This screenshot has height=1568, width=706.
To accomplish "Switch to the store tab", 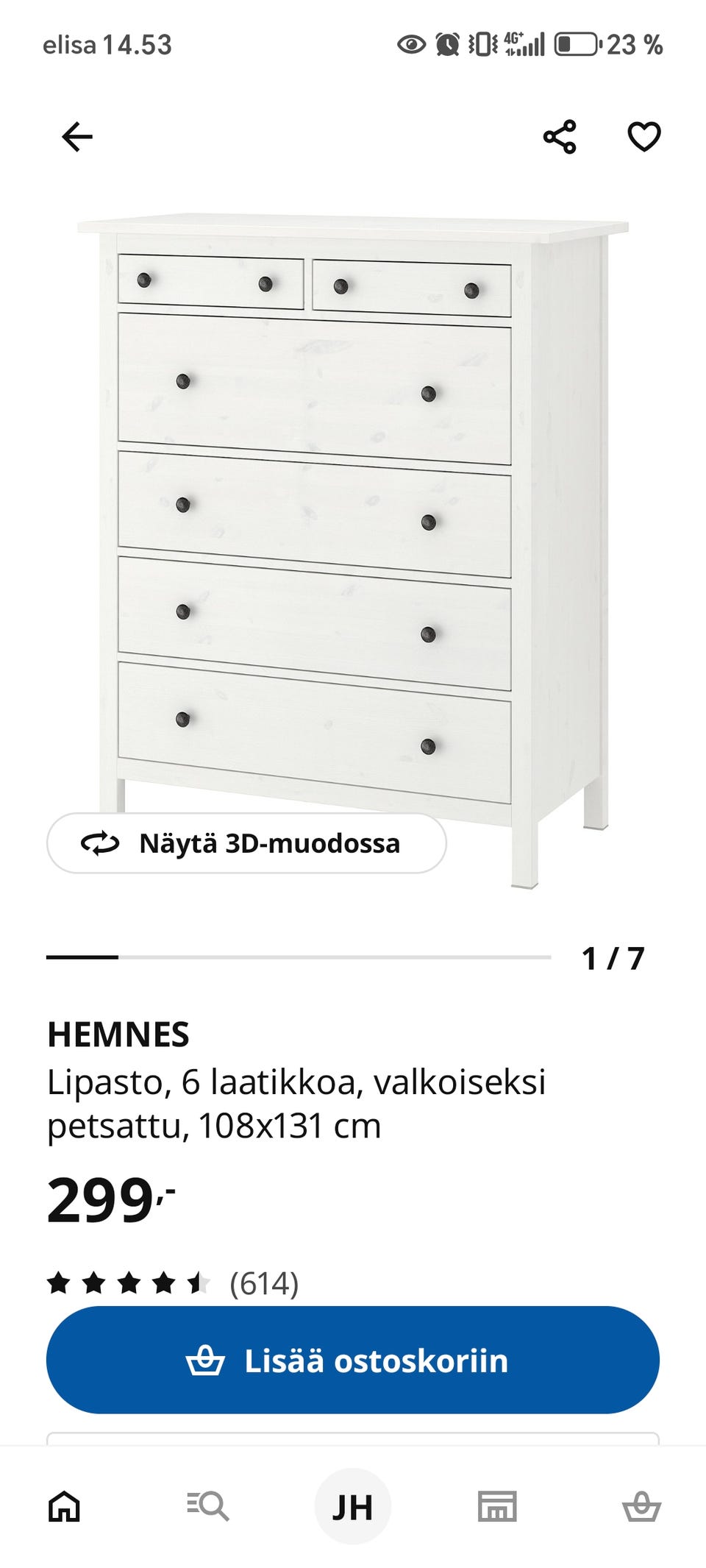I will 497,1505.
